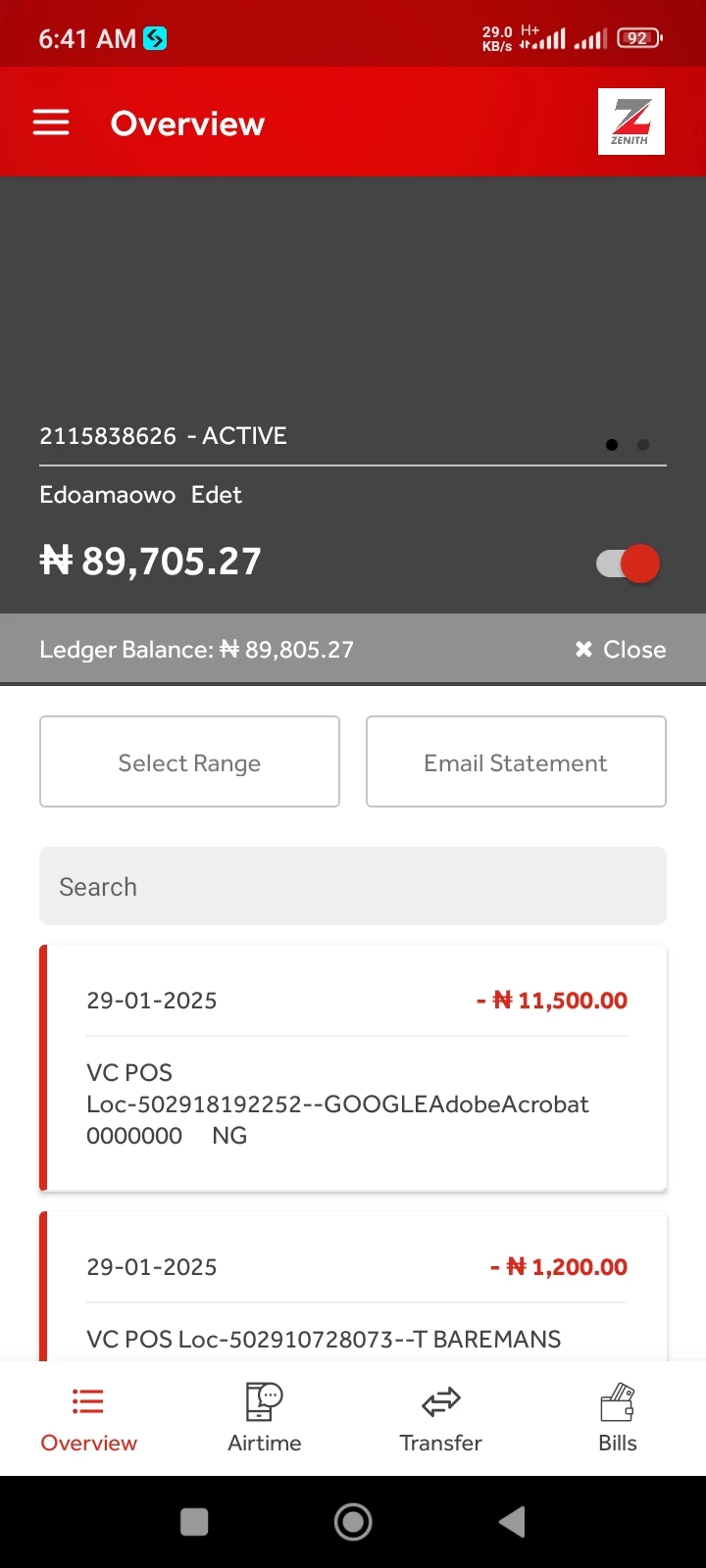
Task: Open the Bills tab
Action: pyautogui.click(x=618, y=1417)
